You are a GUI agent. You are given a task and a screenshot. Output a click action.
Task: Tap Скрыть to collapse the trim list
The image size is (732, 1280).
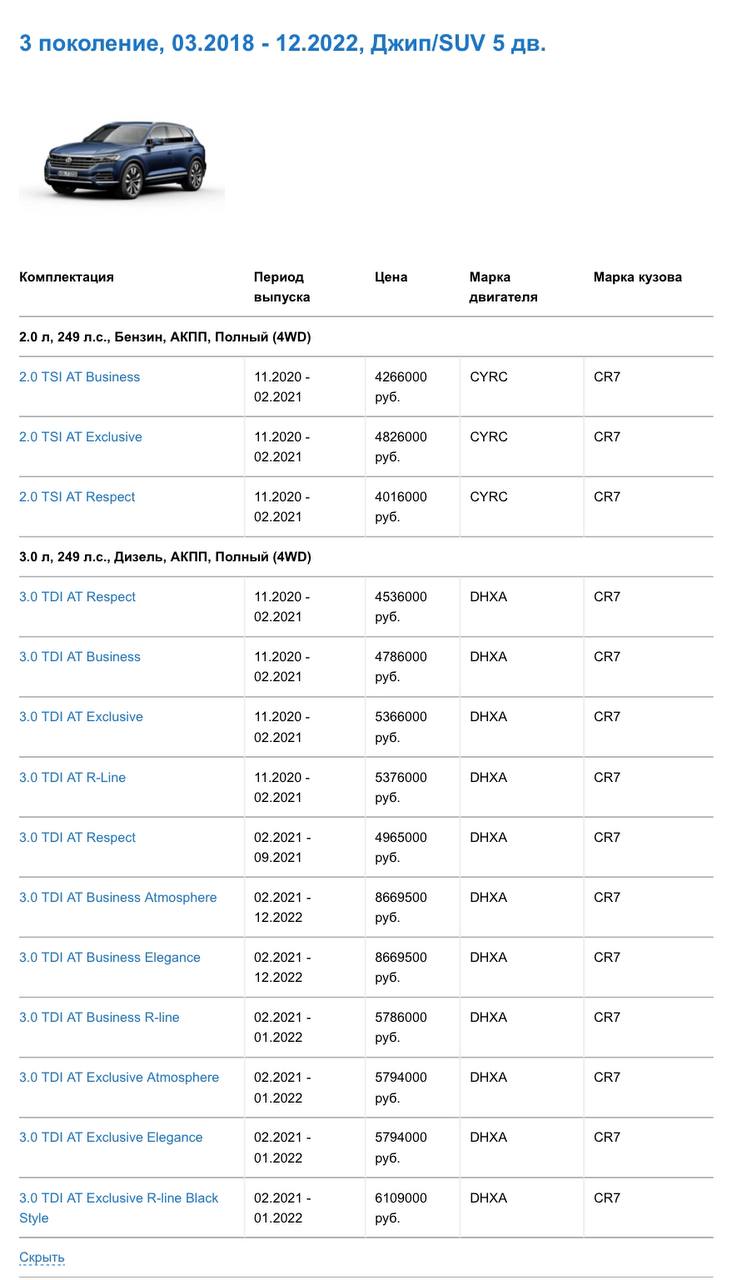pyautogui.click(x=42, y=1257)
